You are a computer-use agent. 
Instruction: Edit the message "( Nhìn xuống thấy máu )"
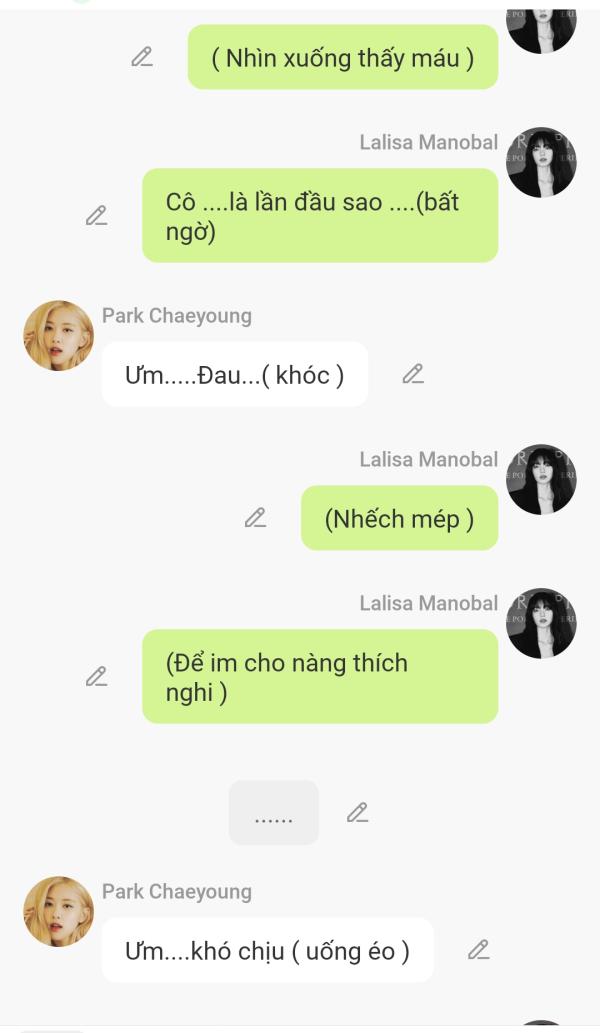tap(142, 57)
